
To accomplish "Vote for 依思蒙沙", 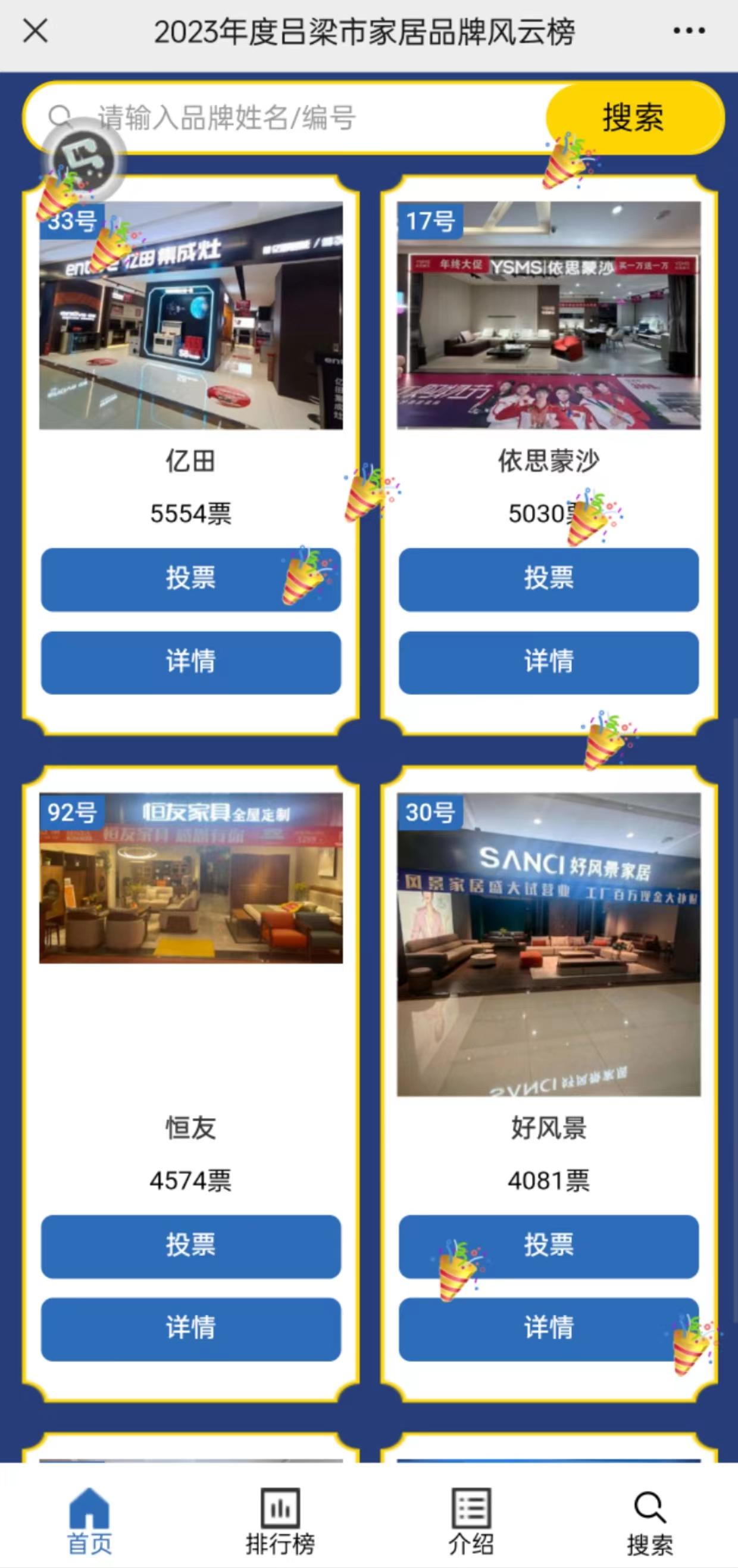I will click(548, 579).
